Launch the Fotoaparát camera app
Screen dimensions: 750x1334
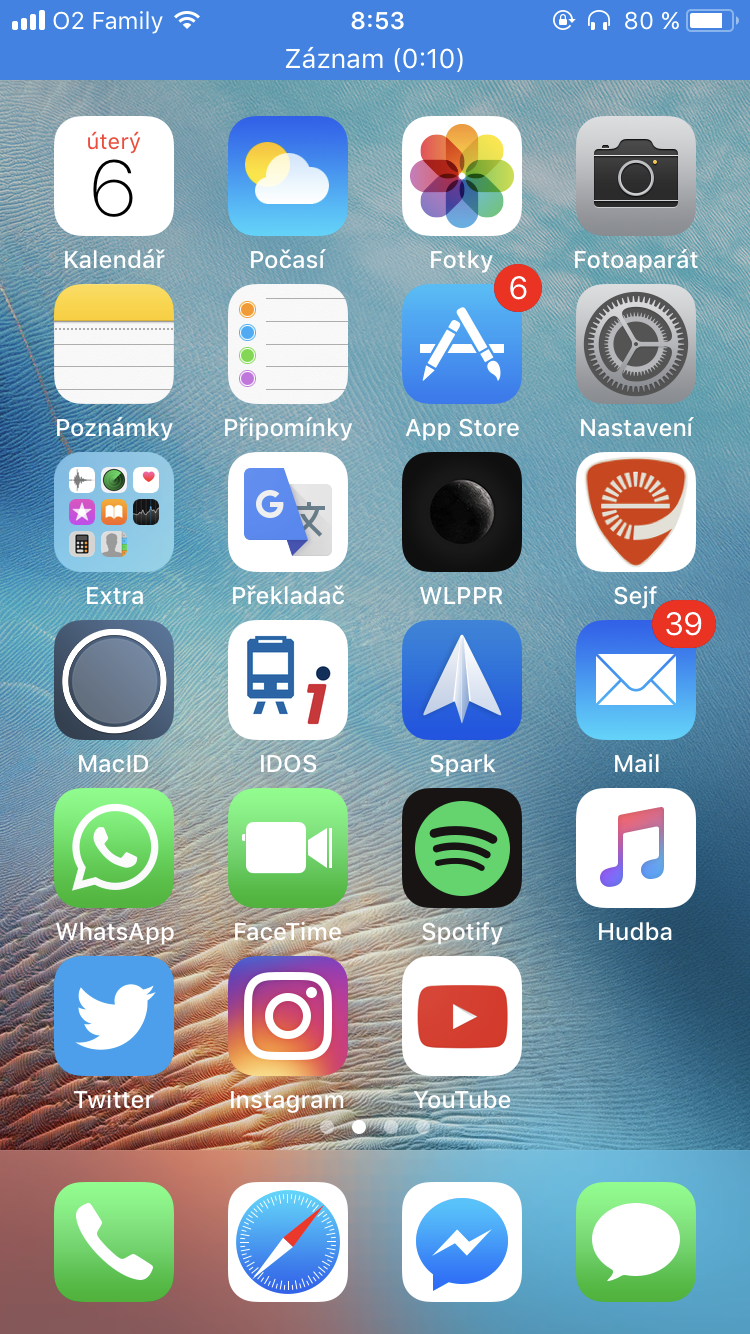pos(636,176)
